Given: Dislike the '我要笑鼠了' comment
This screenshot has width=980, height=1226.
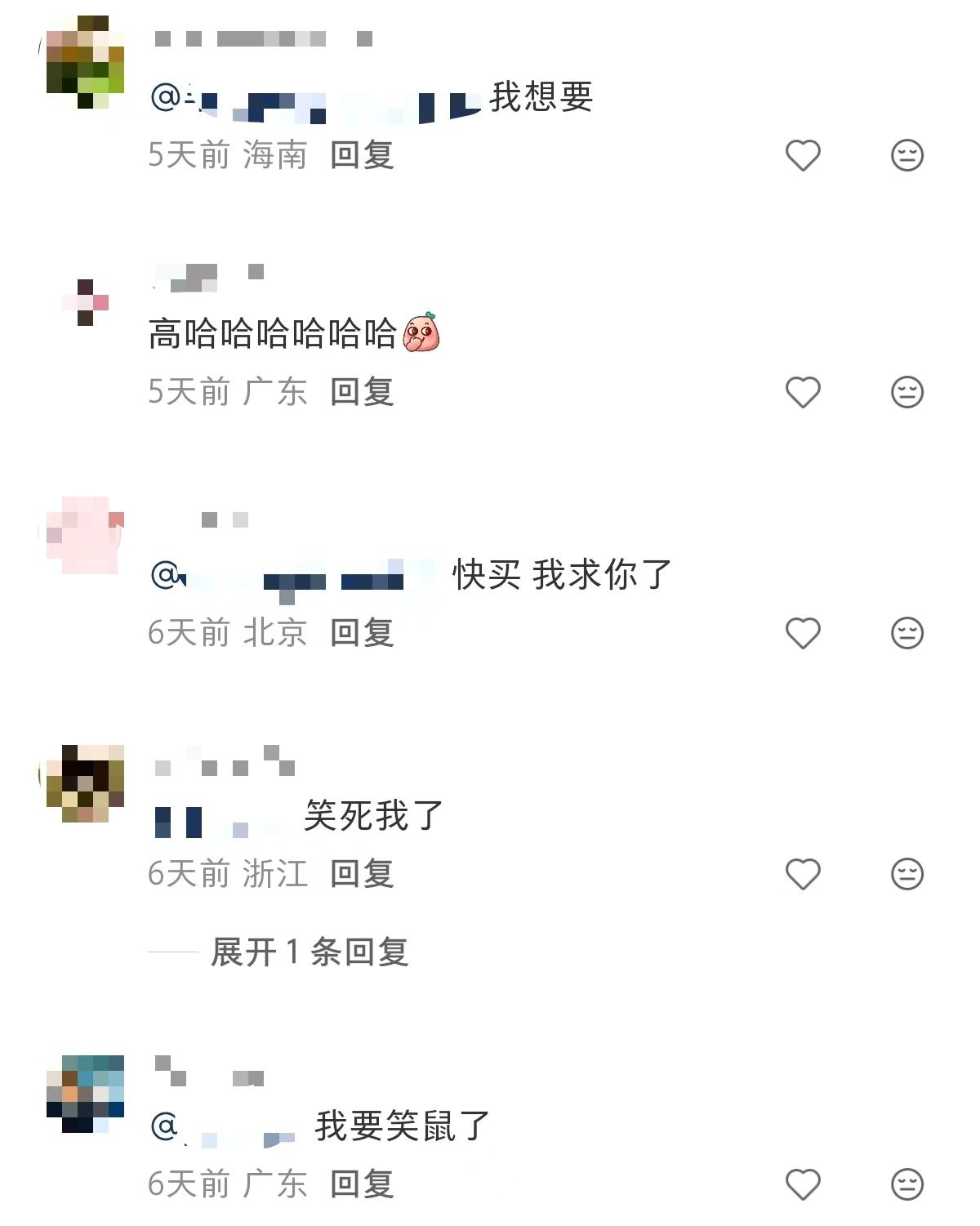Looking at the screenshot, I should pyautogui.click(x=906, y=1184).
